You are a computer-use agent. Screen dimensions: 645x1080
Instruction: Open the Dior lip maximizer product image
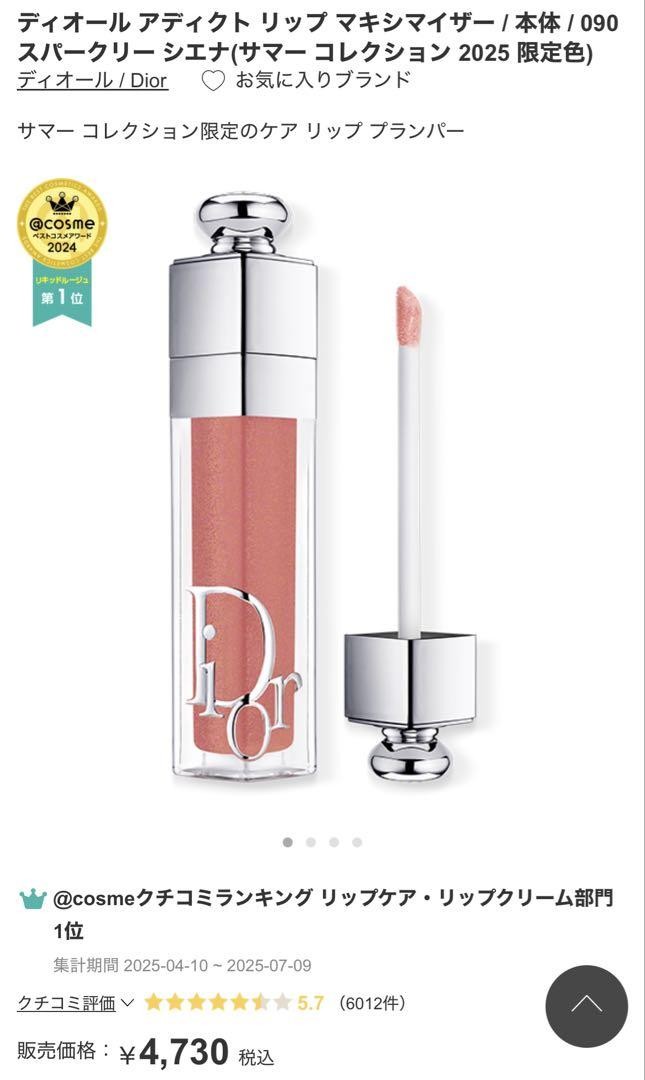(320, 490)
